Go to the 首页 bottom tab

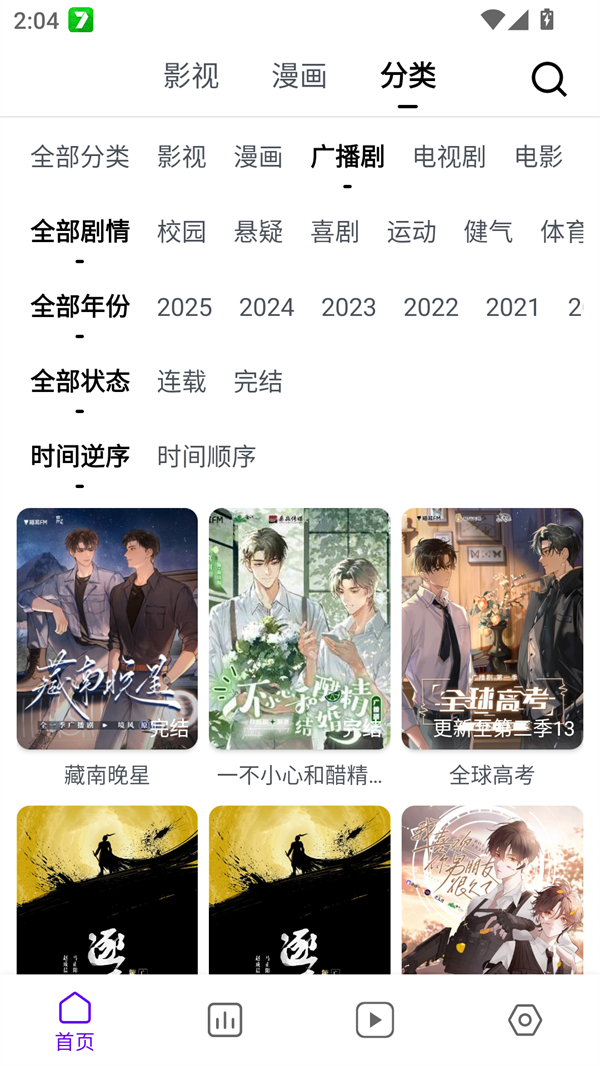pyautogui.click(x=75, y=1021)
